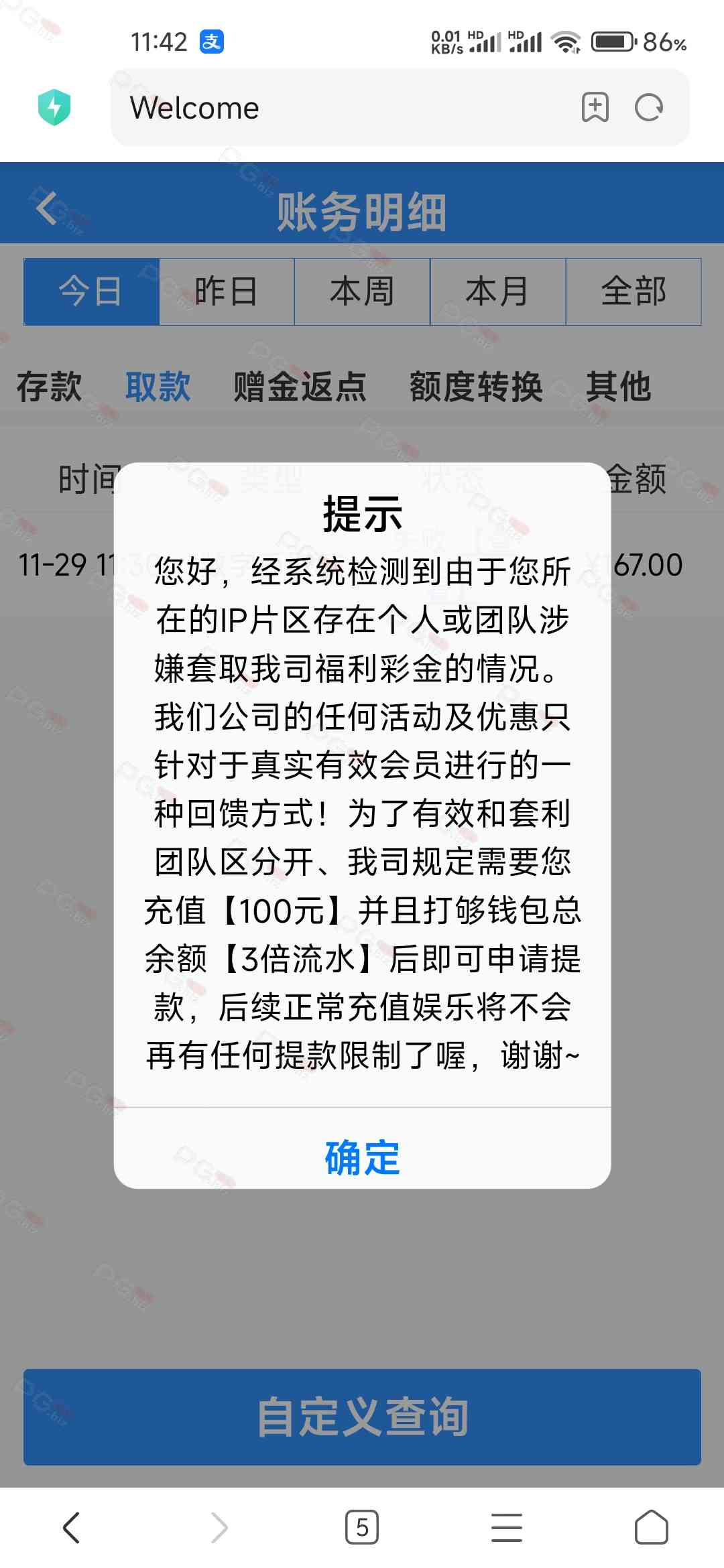Viewport: 724px width, 1568px height.
Task: Show 全部 records
Action: (633, 291)
